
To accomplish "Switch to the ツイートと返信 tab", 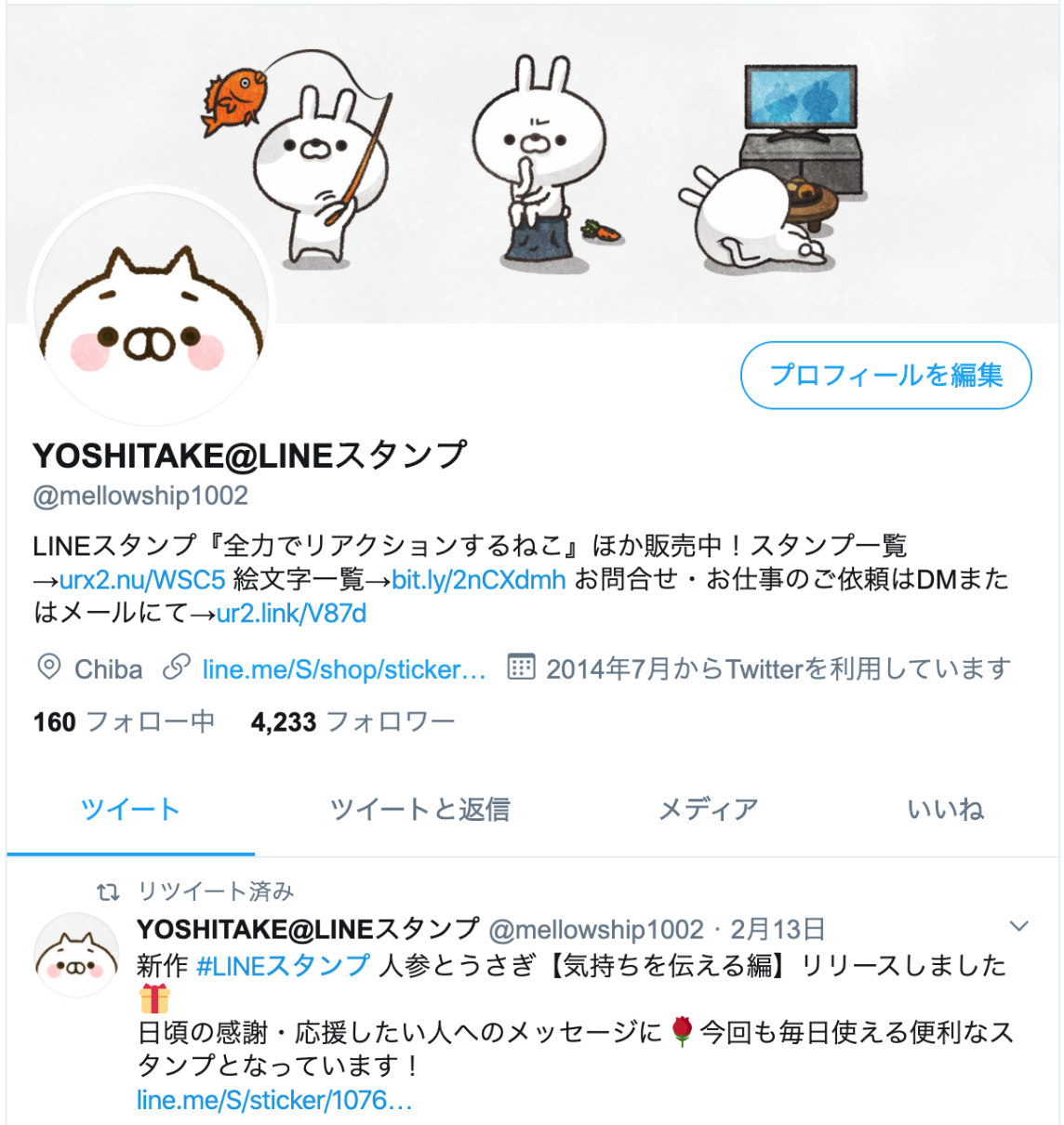I will coord(419,810).
